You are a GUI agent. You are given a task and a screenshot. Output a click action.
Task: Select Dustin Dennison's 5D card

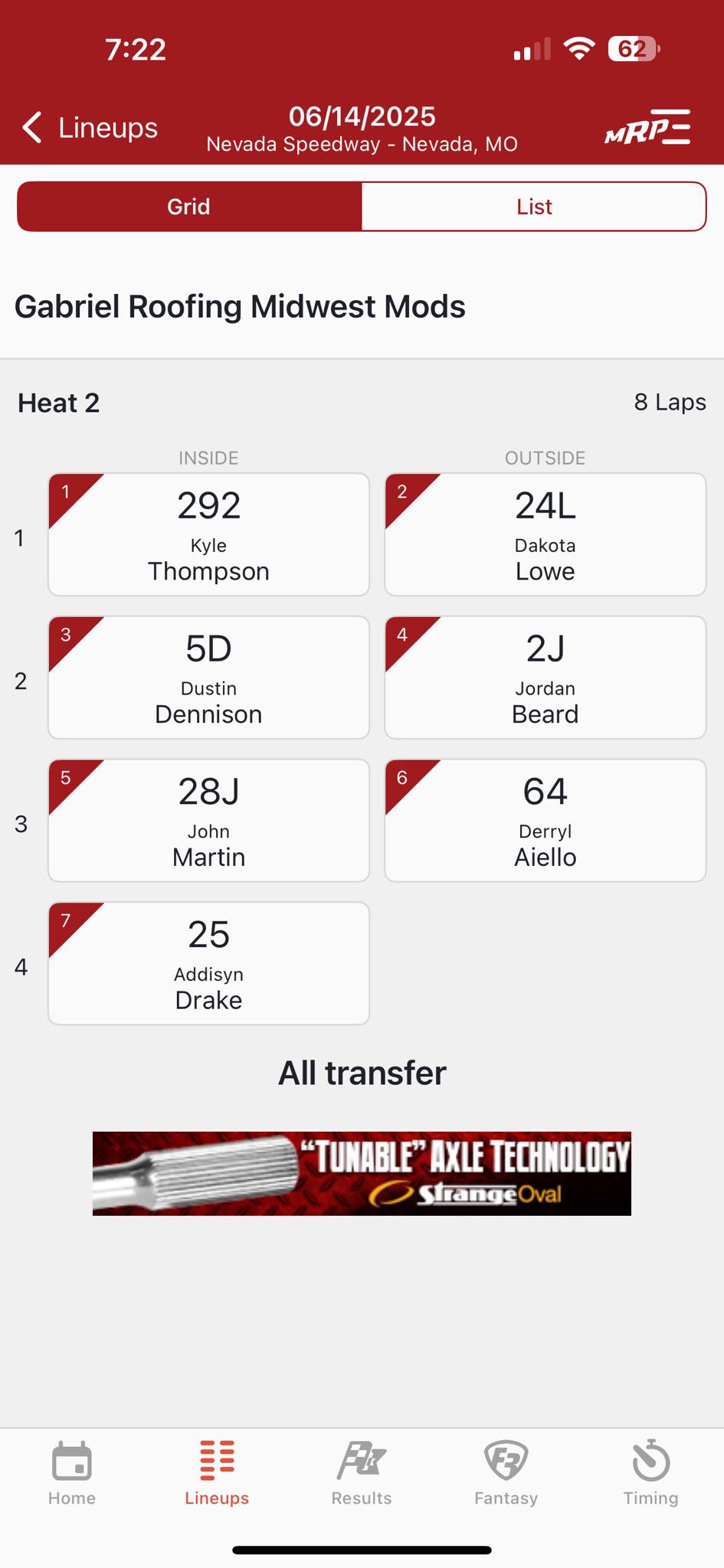click(x=208, y=678)
